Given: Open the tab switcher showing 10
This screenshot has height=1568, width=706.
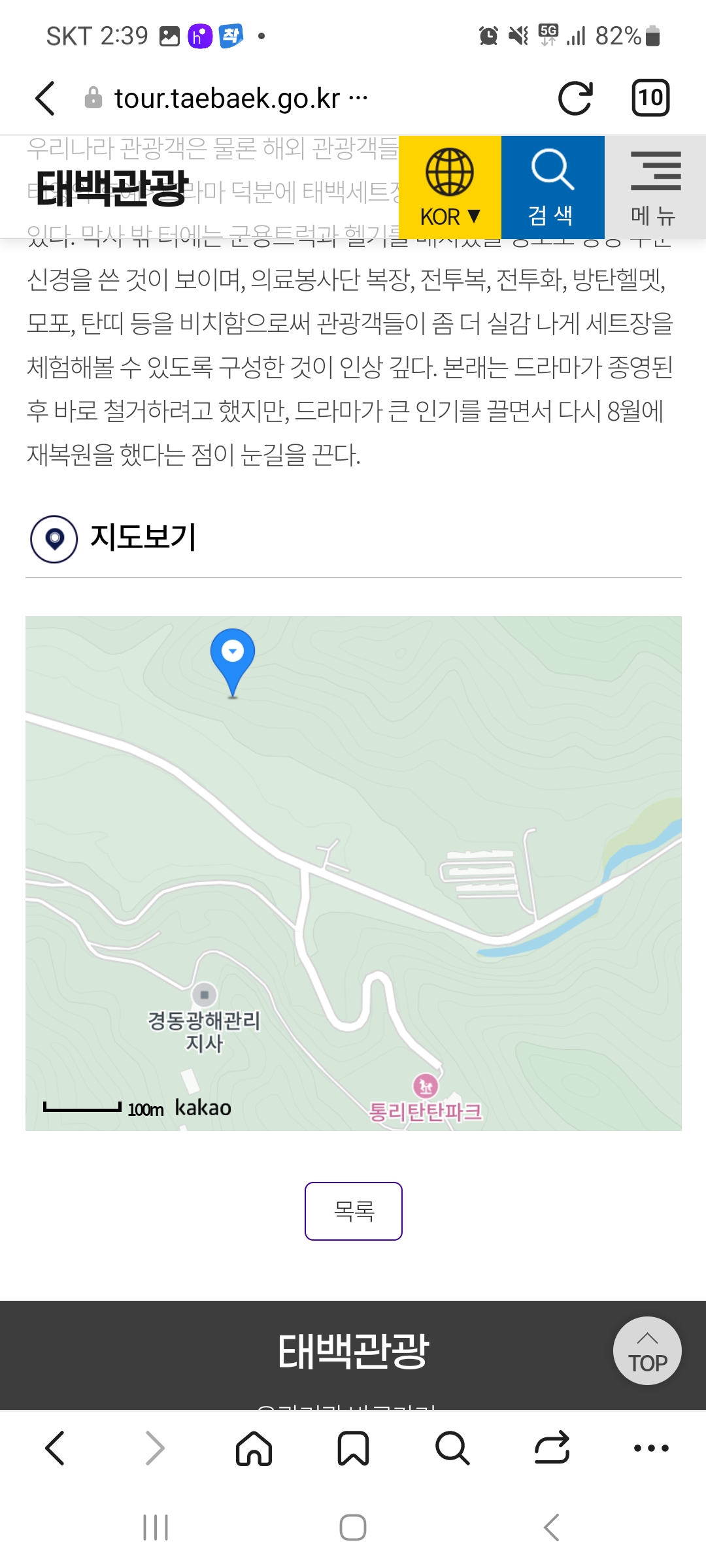Looking at the screenshot, I should point(650,99).
